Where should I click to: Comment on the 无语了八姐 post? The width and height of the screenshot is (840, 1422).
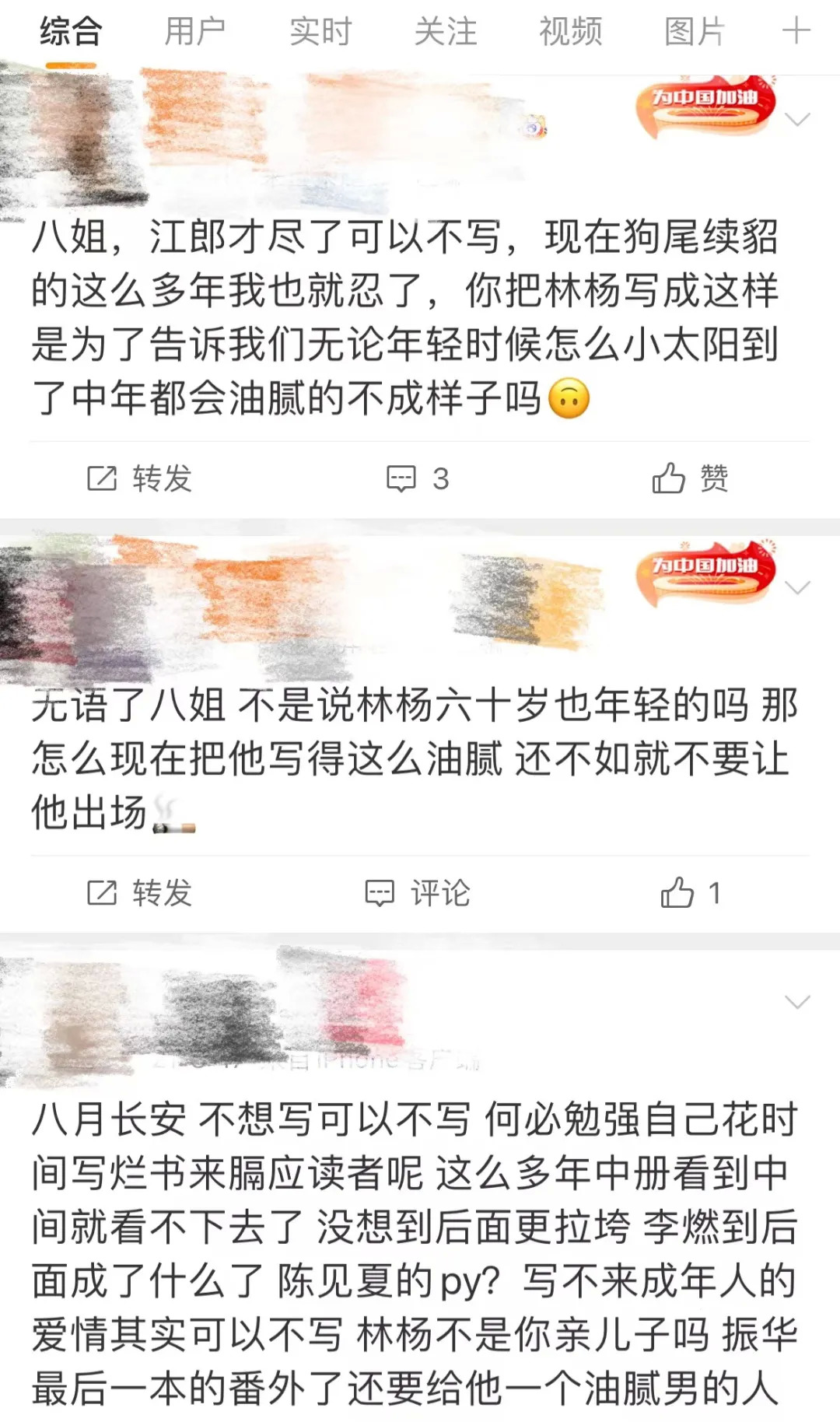(418, 893)
